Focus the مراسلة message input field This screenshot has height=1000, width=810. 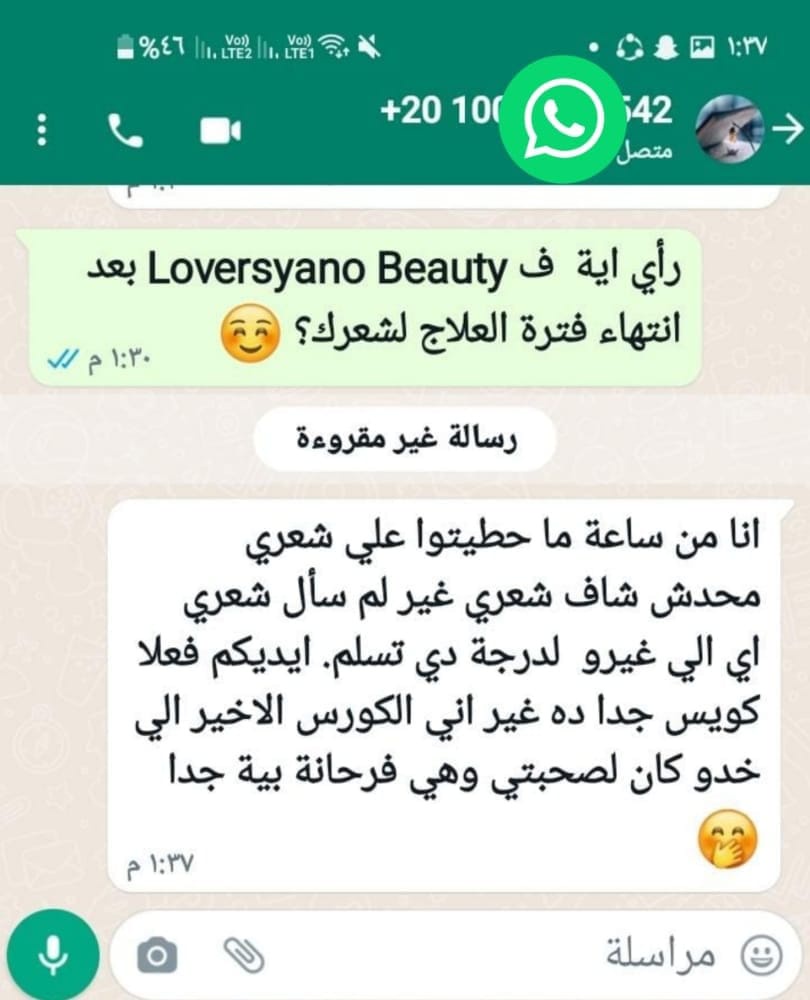pyautogui.click(x=500, y=956)
